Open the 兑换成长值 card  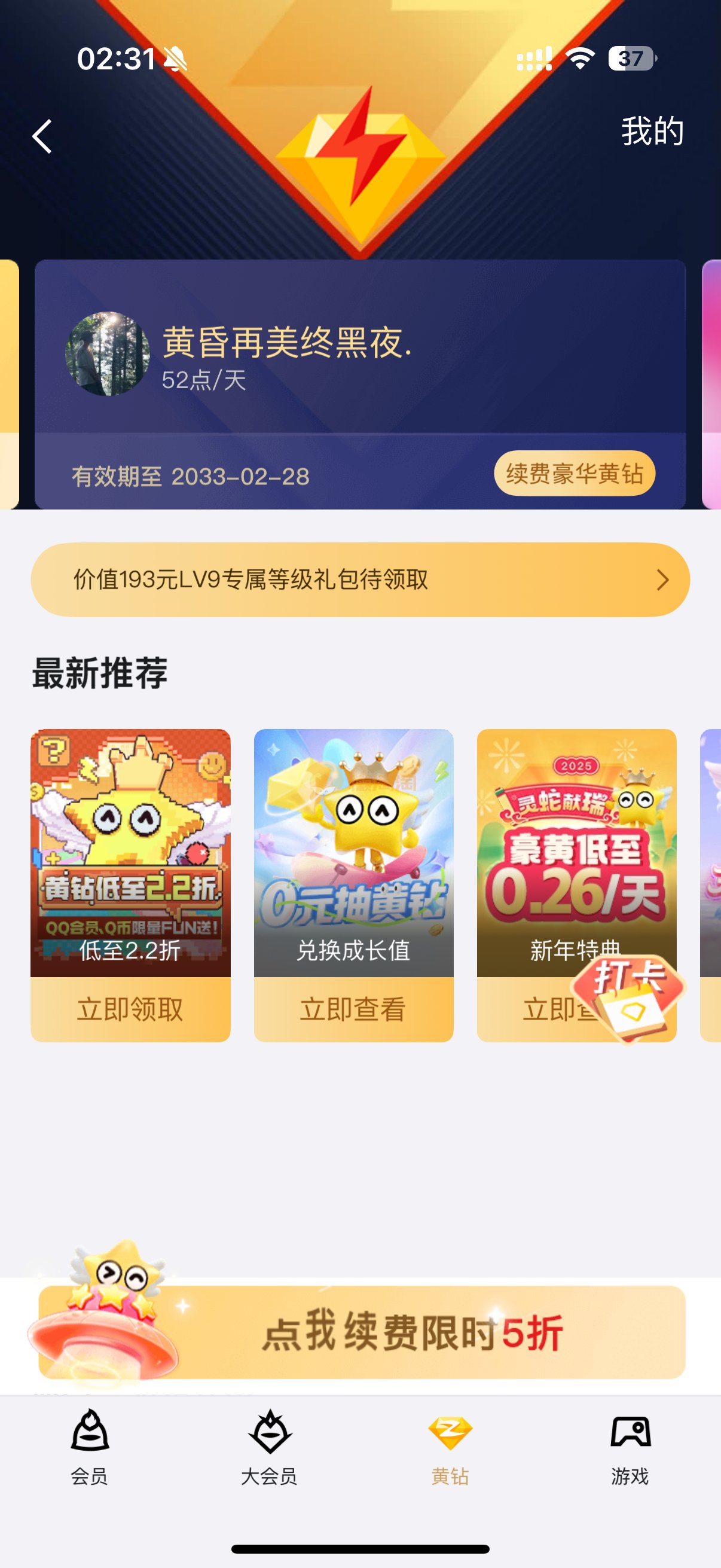(x=353, y=852)
